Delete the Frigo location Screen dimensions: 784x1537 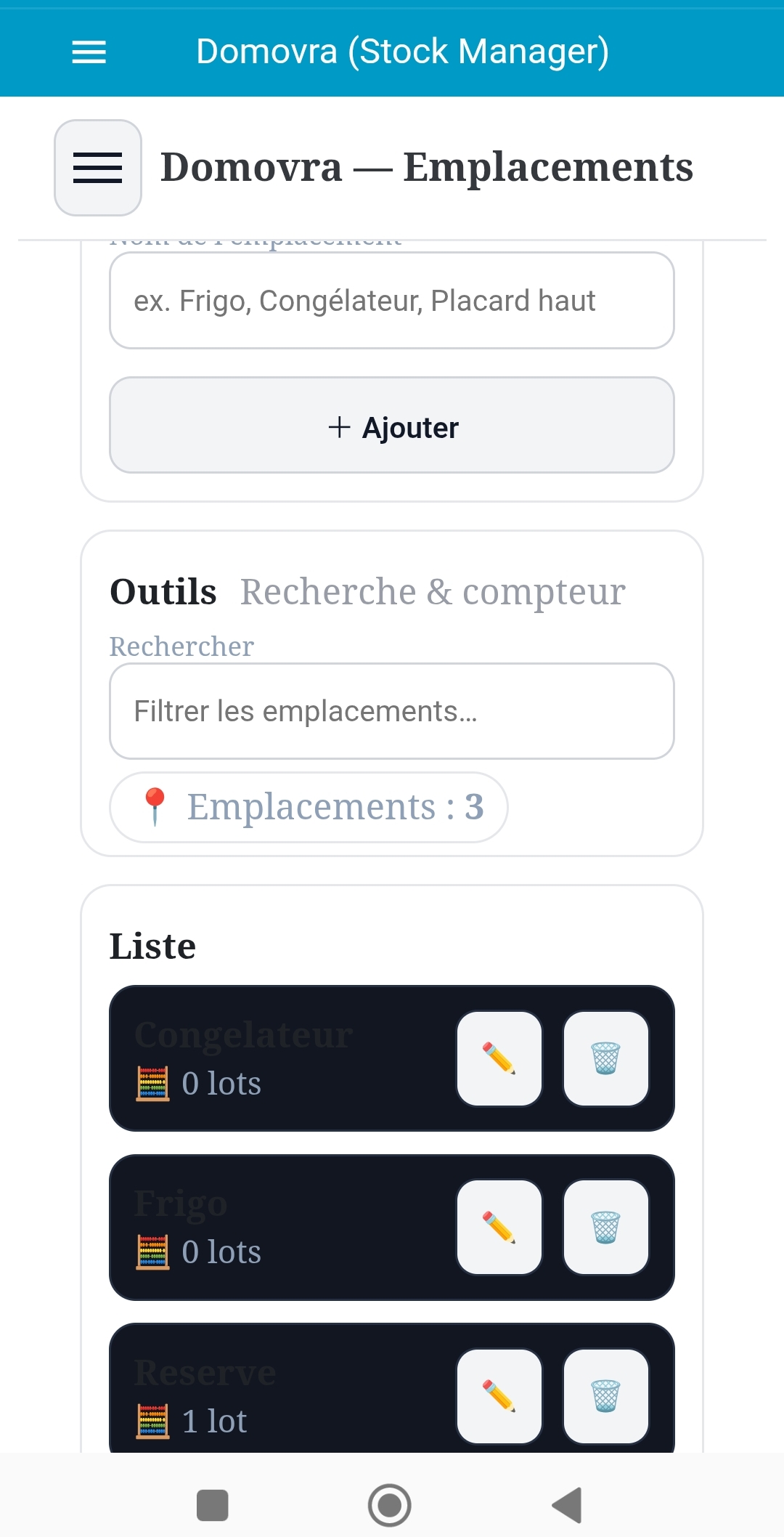pyautogui.click(x=605, y=1228)
